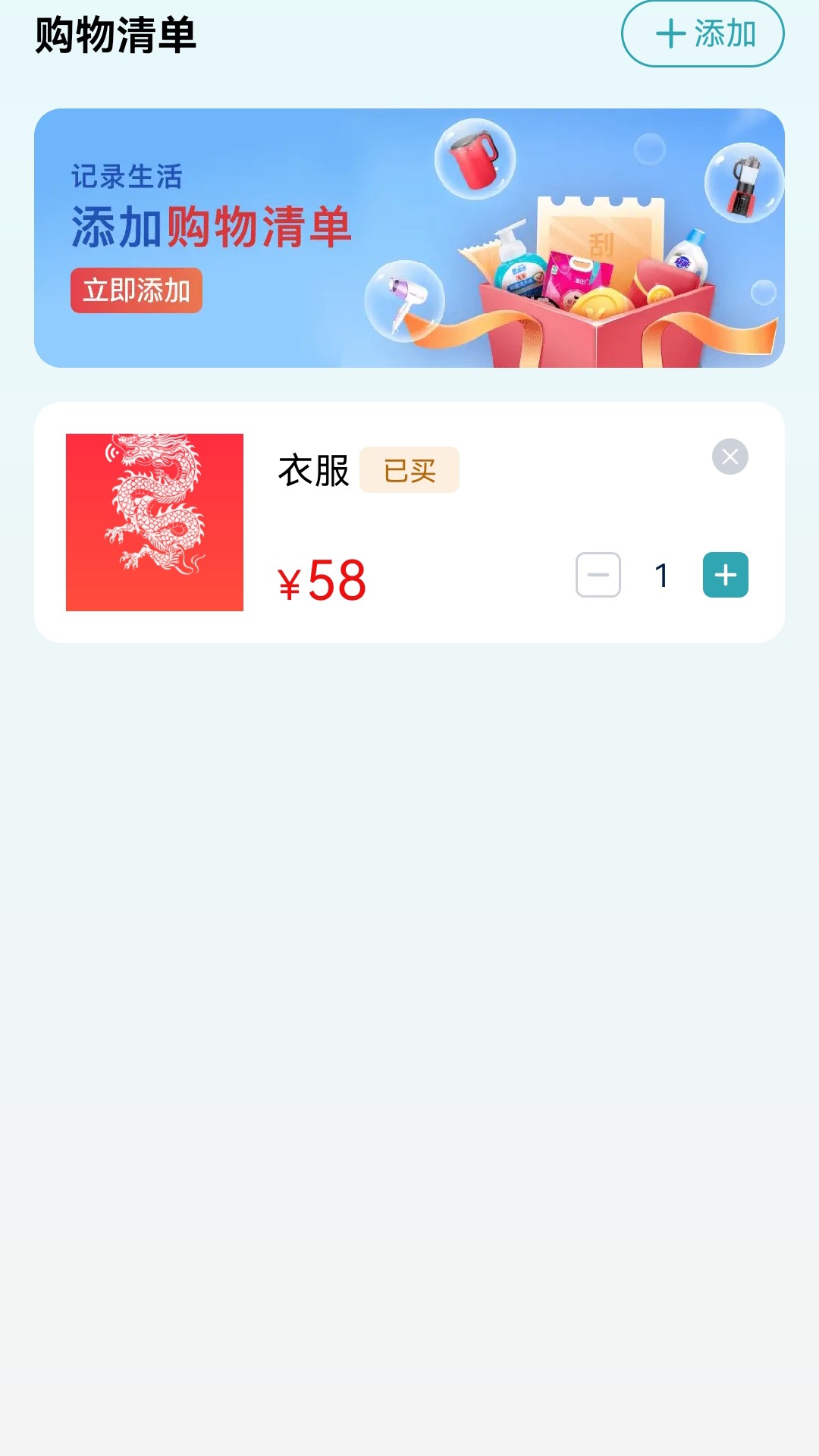Click the X icon to remove 衣服
Screen dimensions: 819x1456
(730, 456)
